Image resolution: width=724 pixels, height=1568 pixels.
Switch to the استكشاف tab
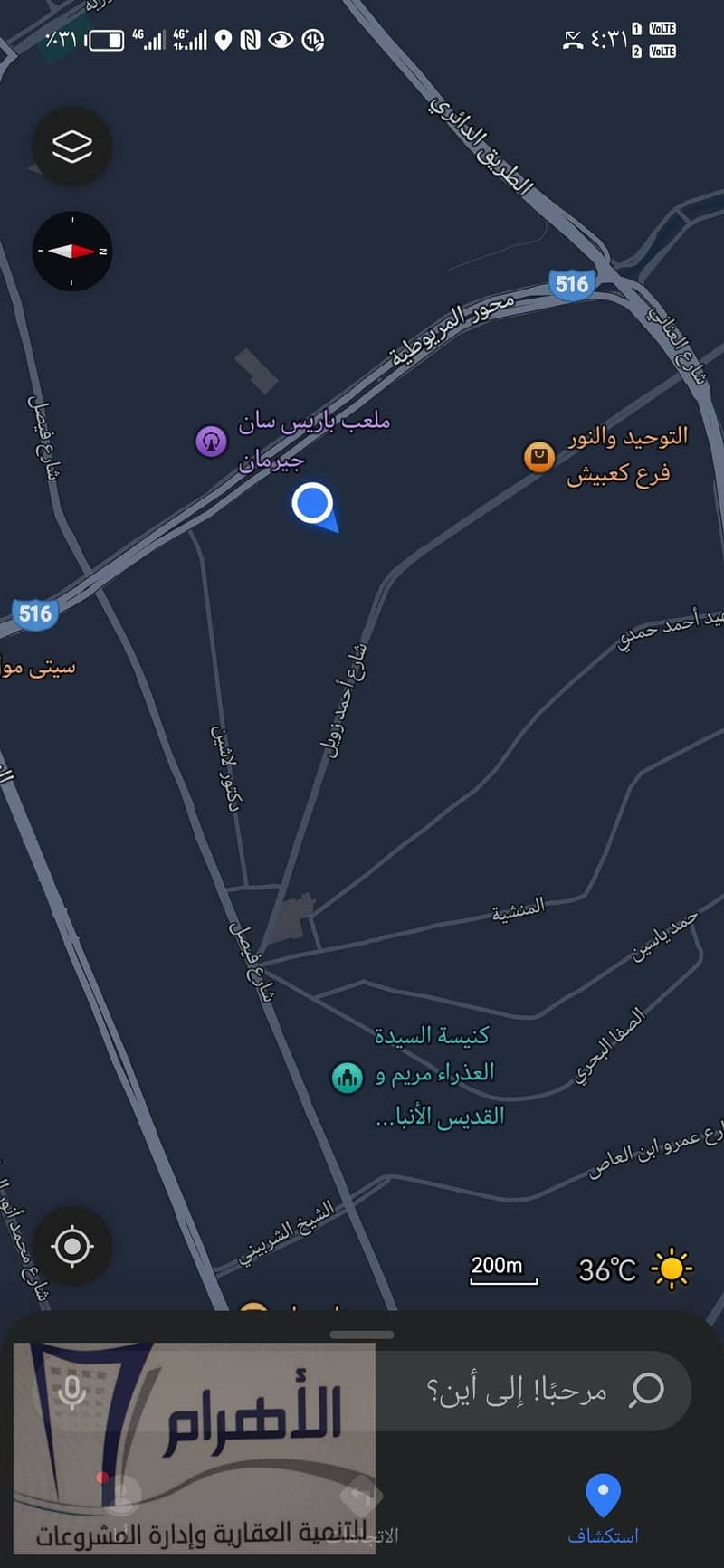[603, 1508]
